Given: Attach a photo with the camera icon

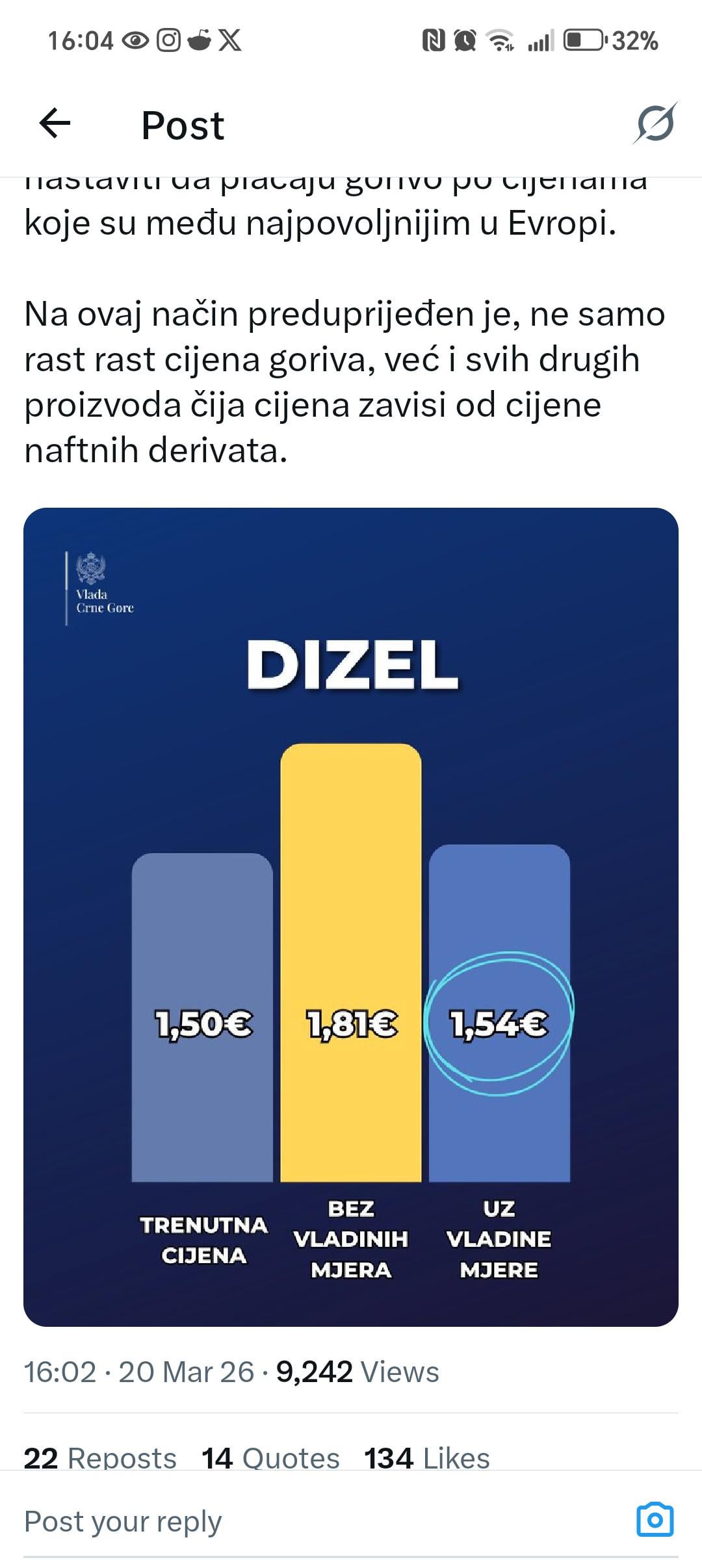Looking at the screenshot, I should pyautogui.click(x=655, y=1520).
